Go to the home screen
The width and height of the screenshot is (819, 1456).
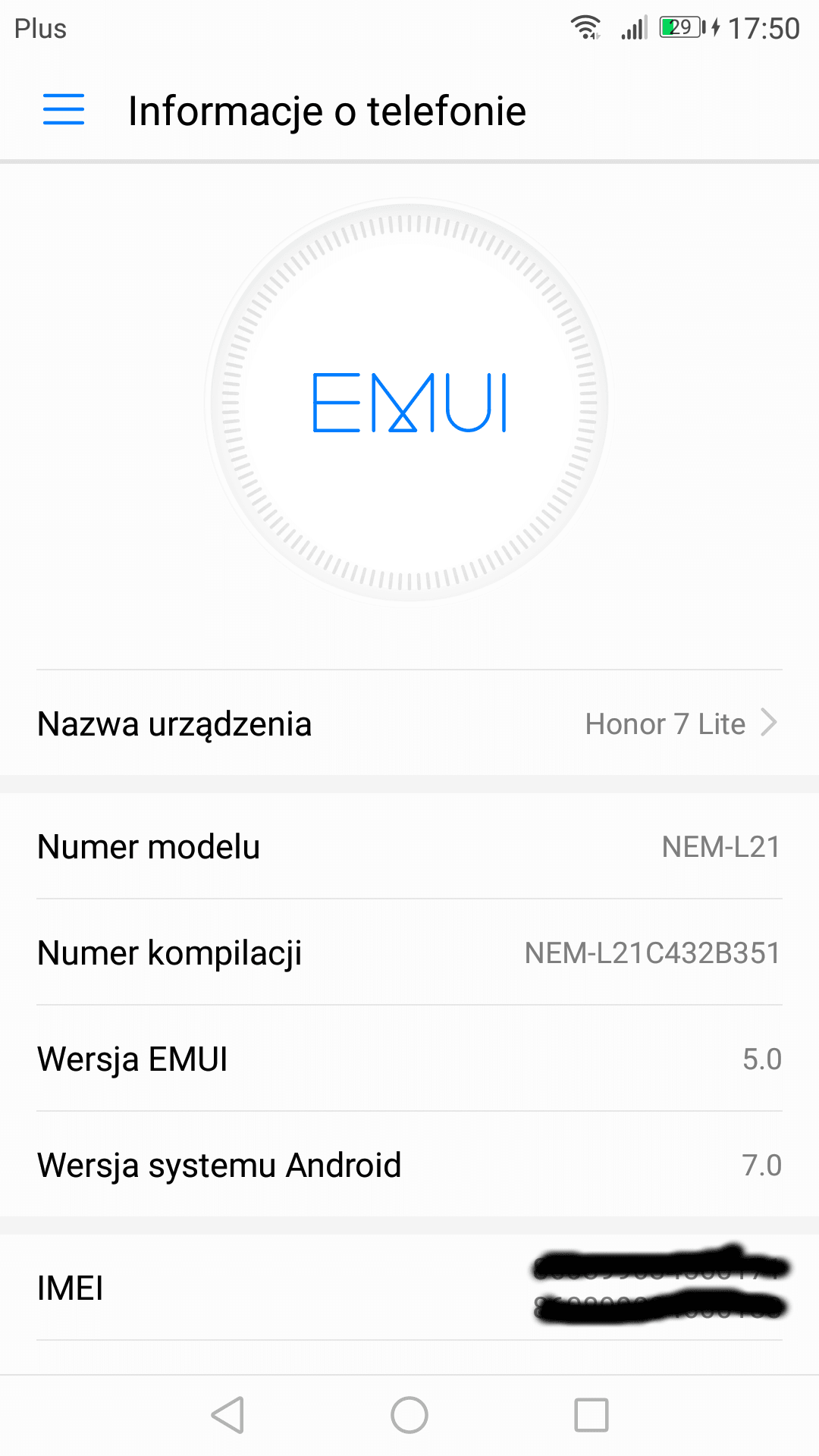[409, 1415]
